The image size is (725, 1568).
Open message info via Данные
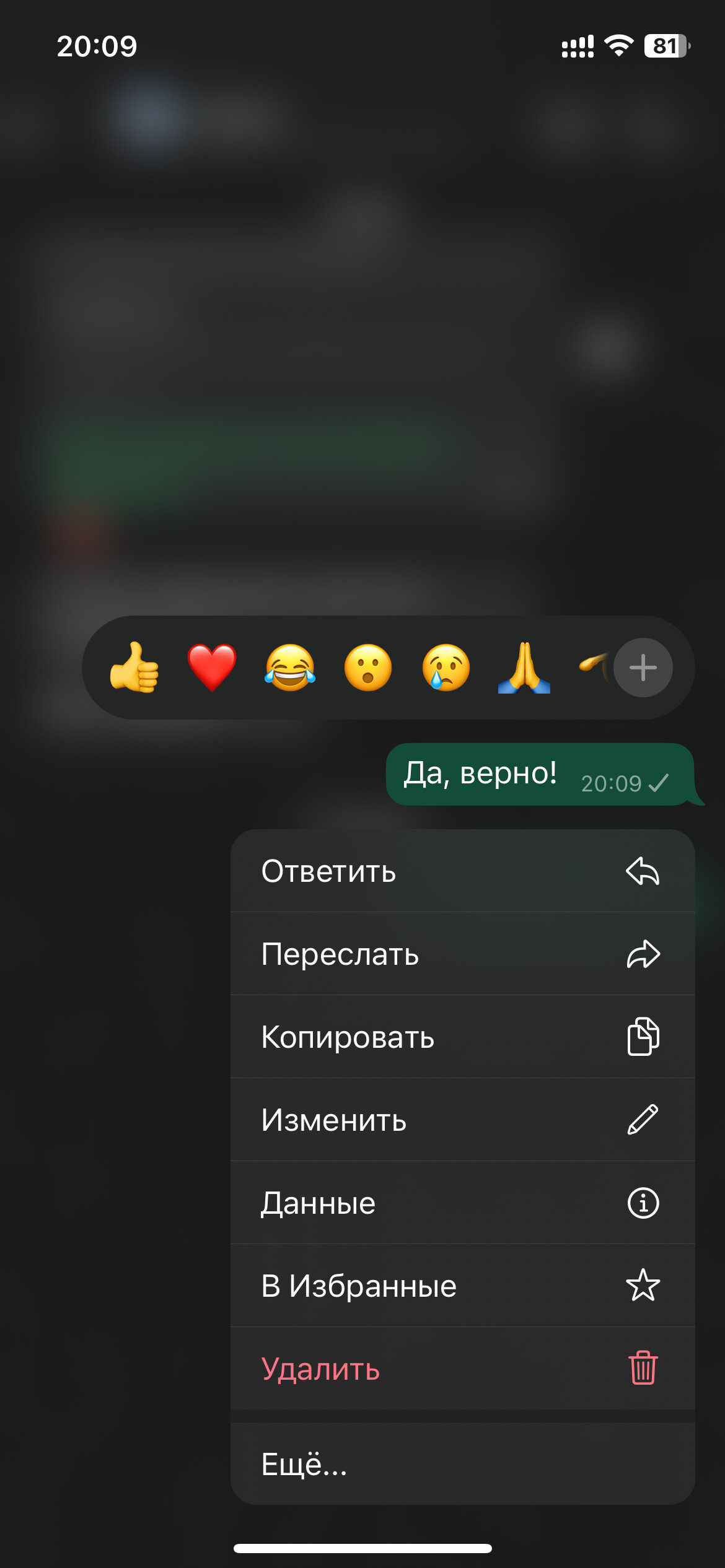[462, 1203]
